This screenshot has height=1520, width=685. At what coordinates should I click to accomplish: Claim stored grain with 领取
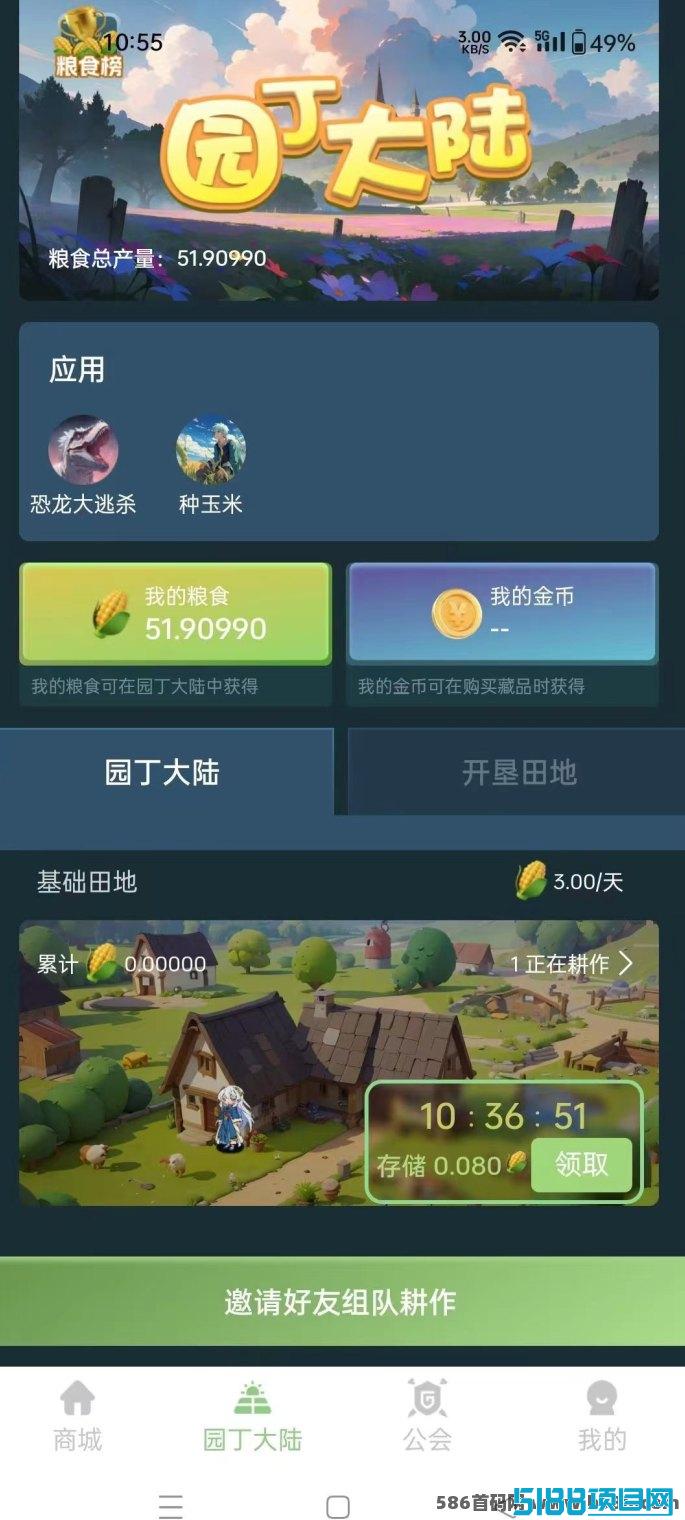pos(581,1165)
